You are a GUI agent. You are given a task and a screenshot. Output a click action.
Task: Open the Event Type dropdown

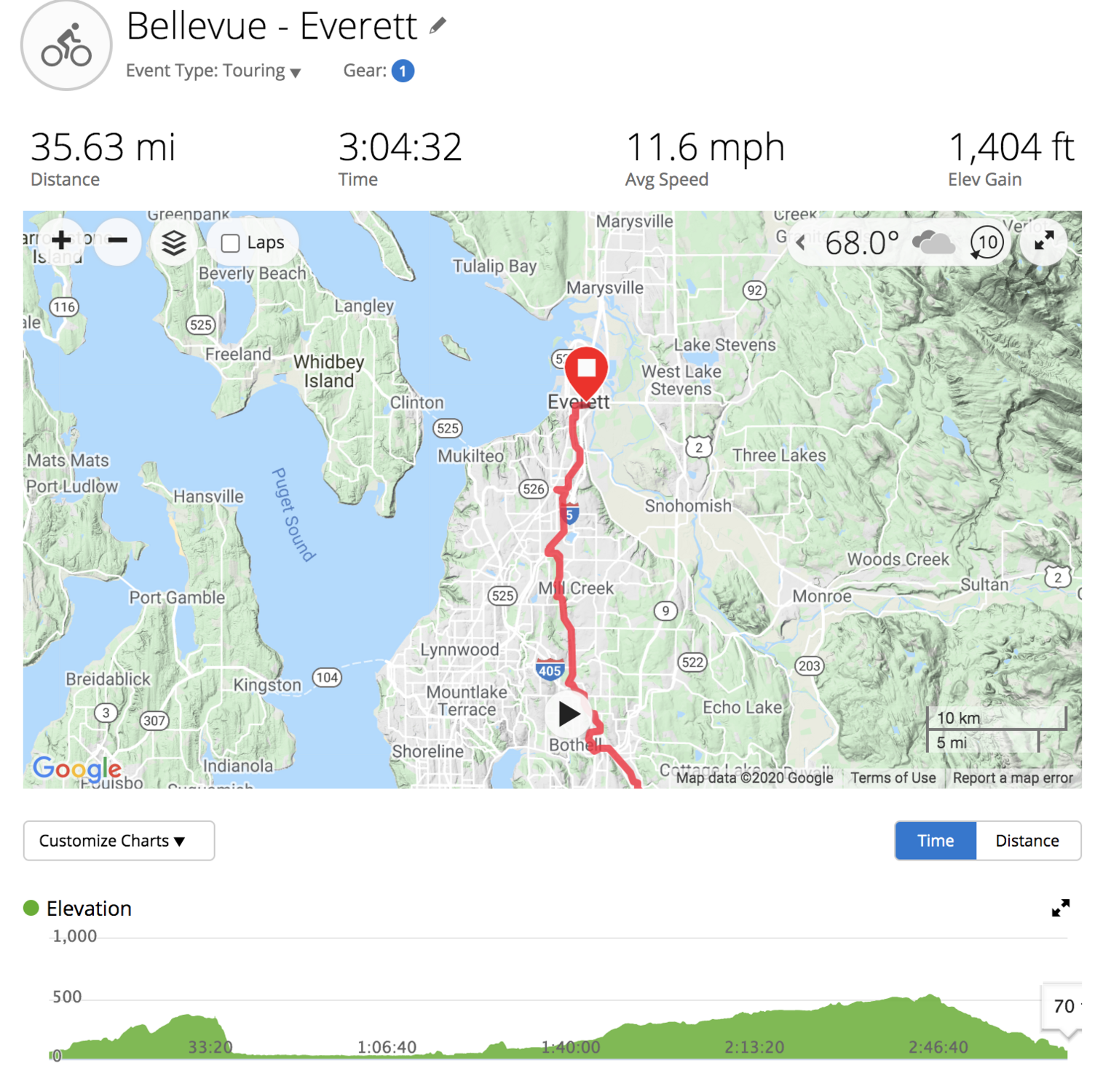point(213,71)
